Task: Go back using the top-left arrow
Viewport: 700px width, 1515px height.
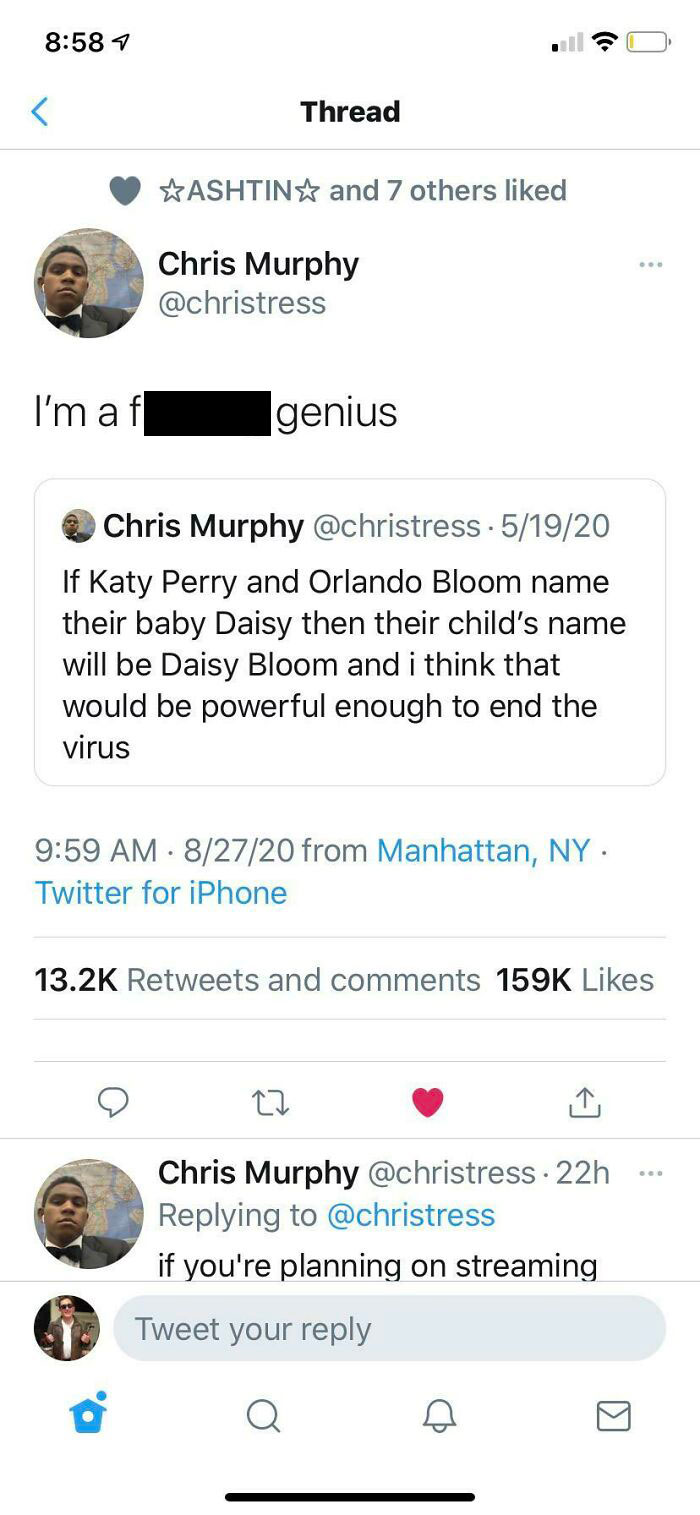Action: coord(39,111)
